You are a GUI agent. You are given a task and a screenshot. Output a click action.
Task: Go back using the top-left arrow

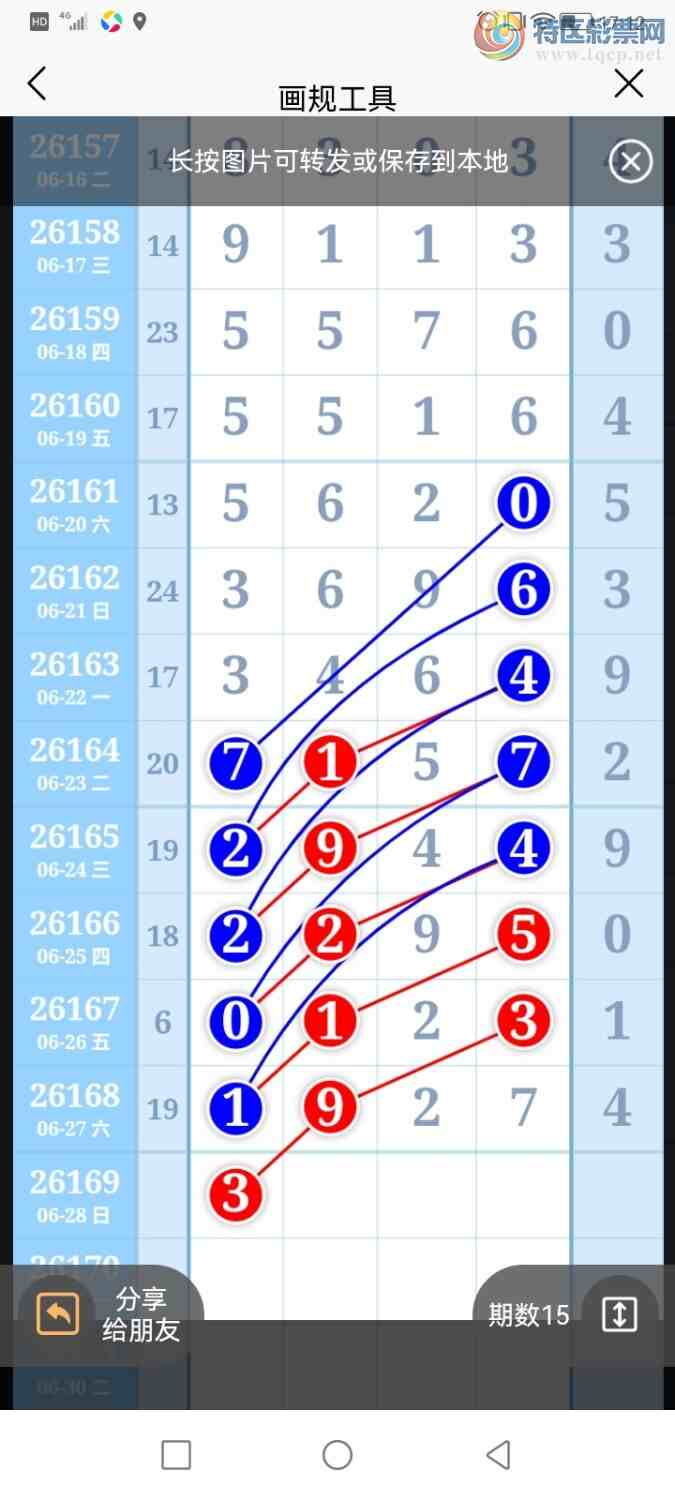[37, 84]
